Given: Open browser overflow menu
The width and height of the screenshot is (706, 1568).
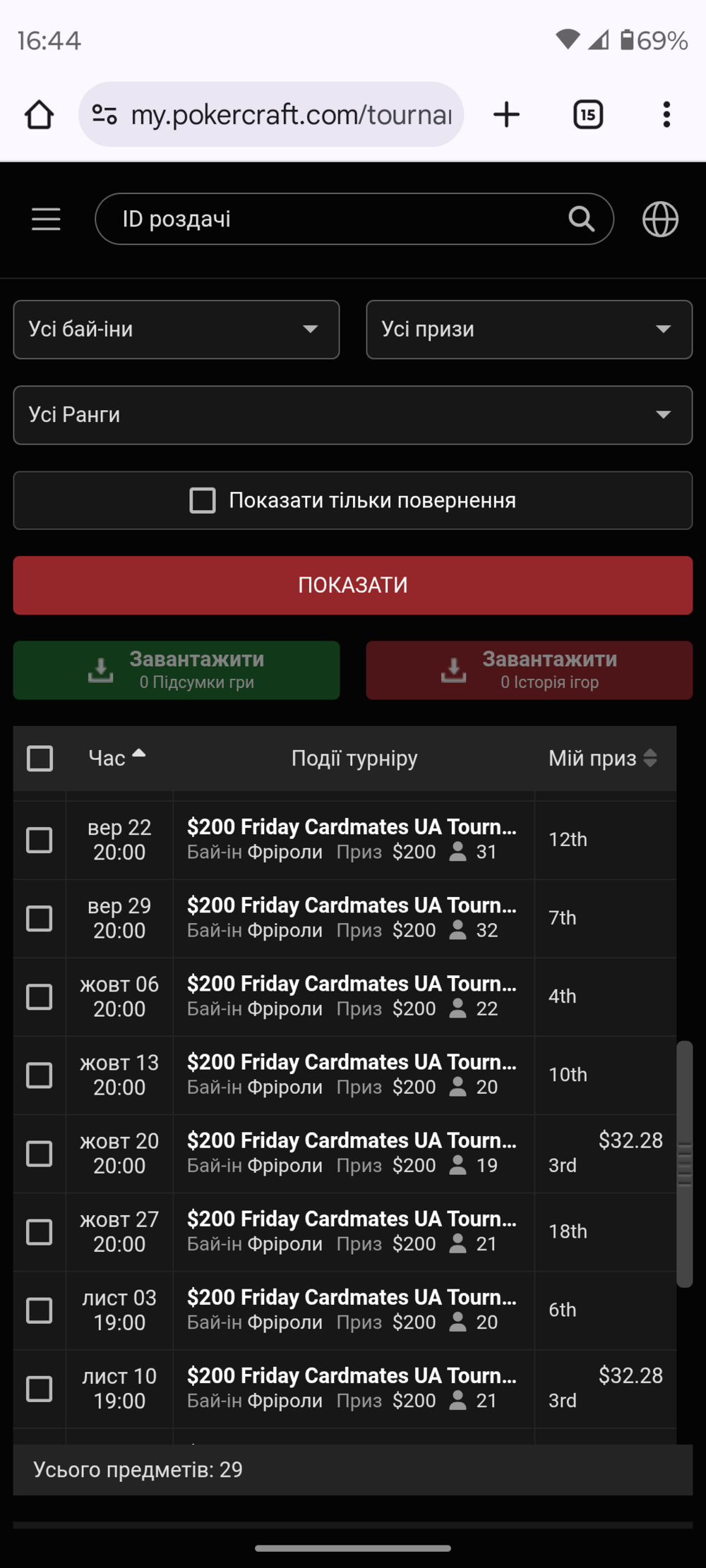Looking at the screenshot, I should [666, 114].
